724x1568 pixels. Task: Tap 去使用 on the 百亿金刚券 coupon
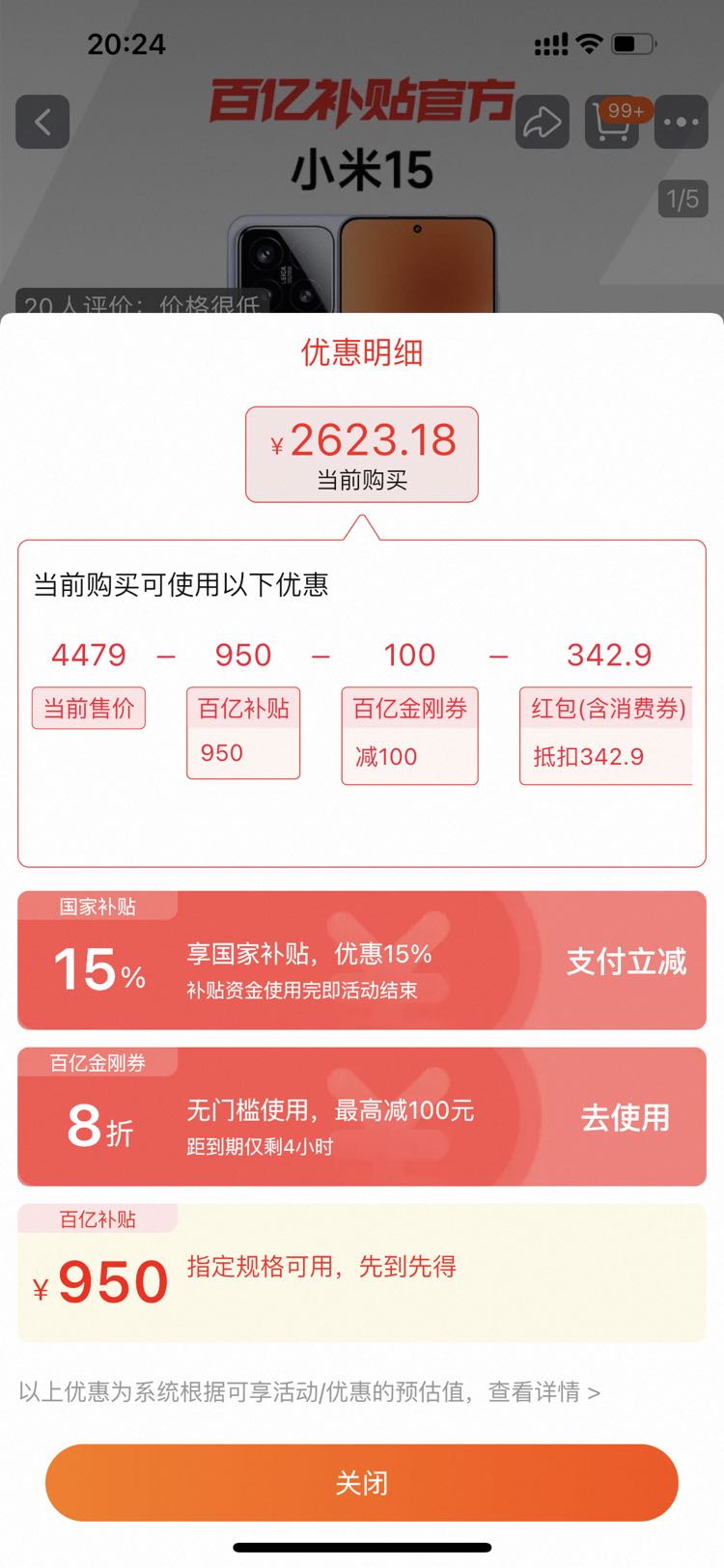626,1117
